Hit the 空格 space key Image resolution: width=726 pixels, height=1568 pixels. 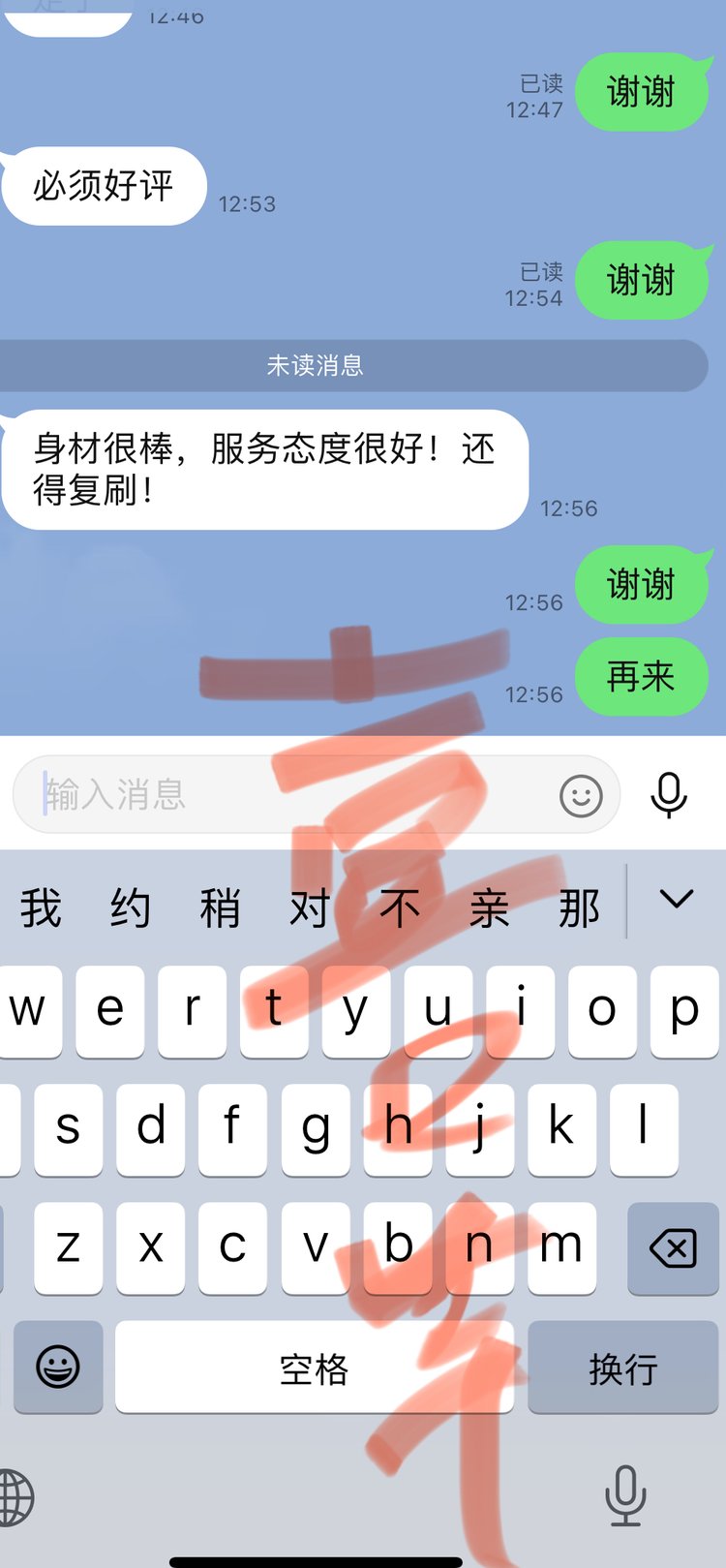pyautogui.click(x=314, y=1368)
